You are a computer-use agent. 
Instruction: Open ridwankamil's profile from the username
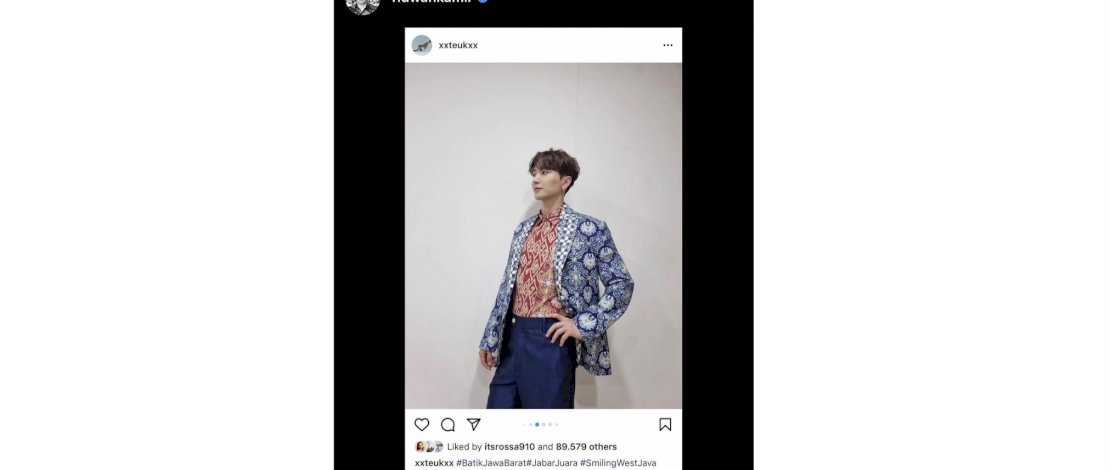[430, 3]
